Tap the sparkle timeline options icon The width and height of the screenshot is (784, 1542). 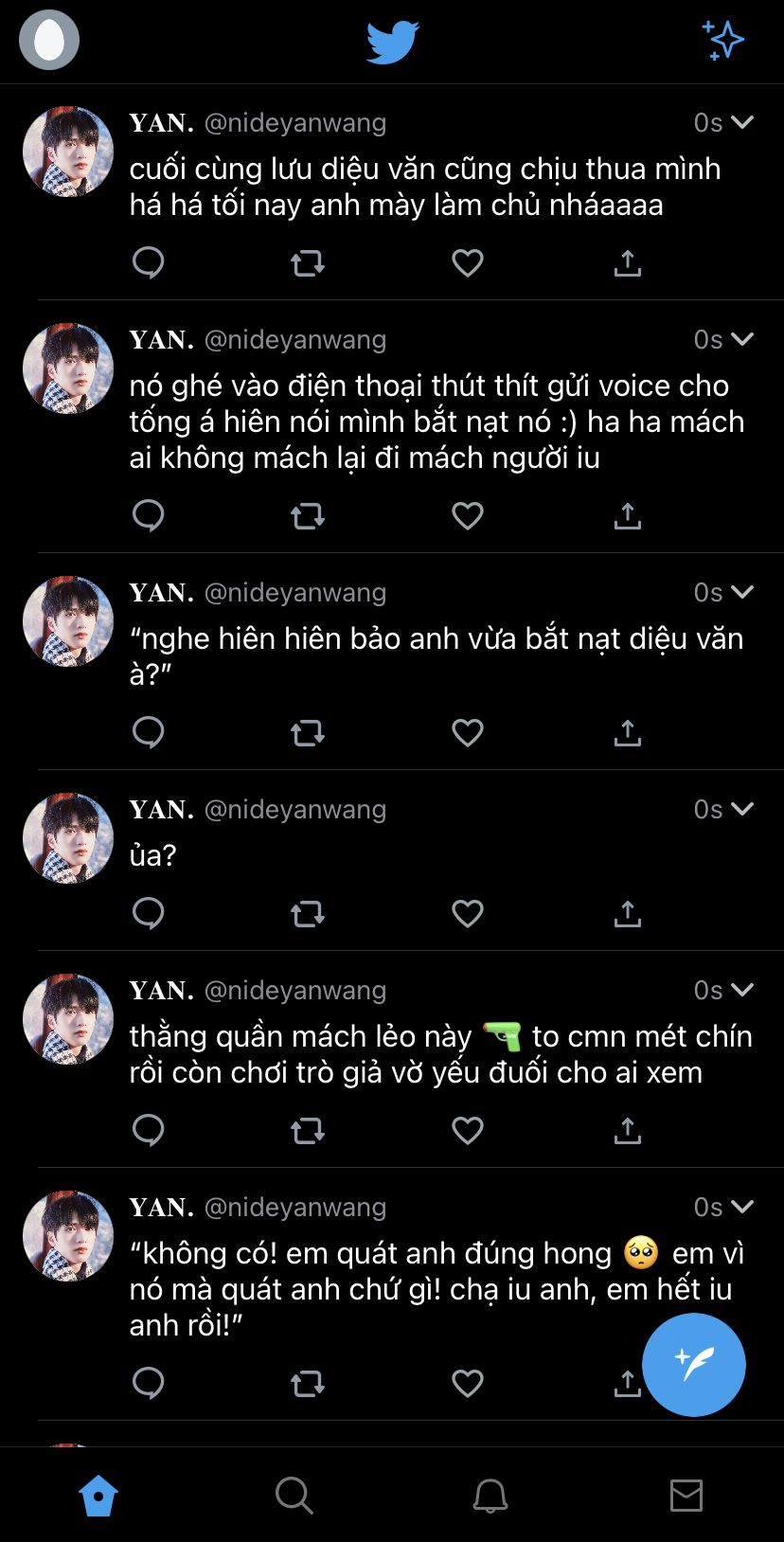(x=723, y=40)
